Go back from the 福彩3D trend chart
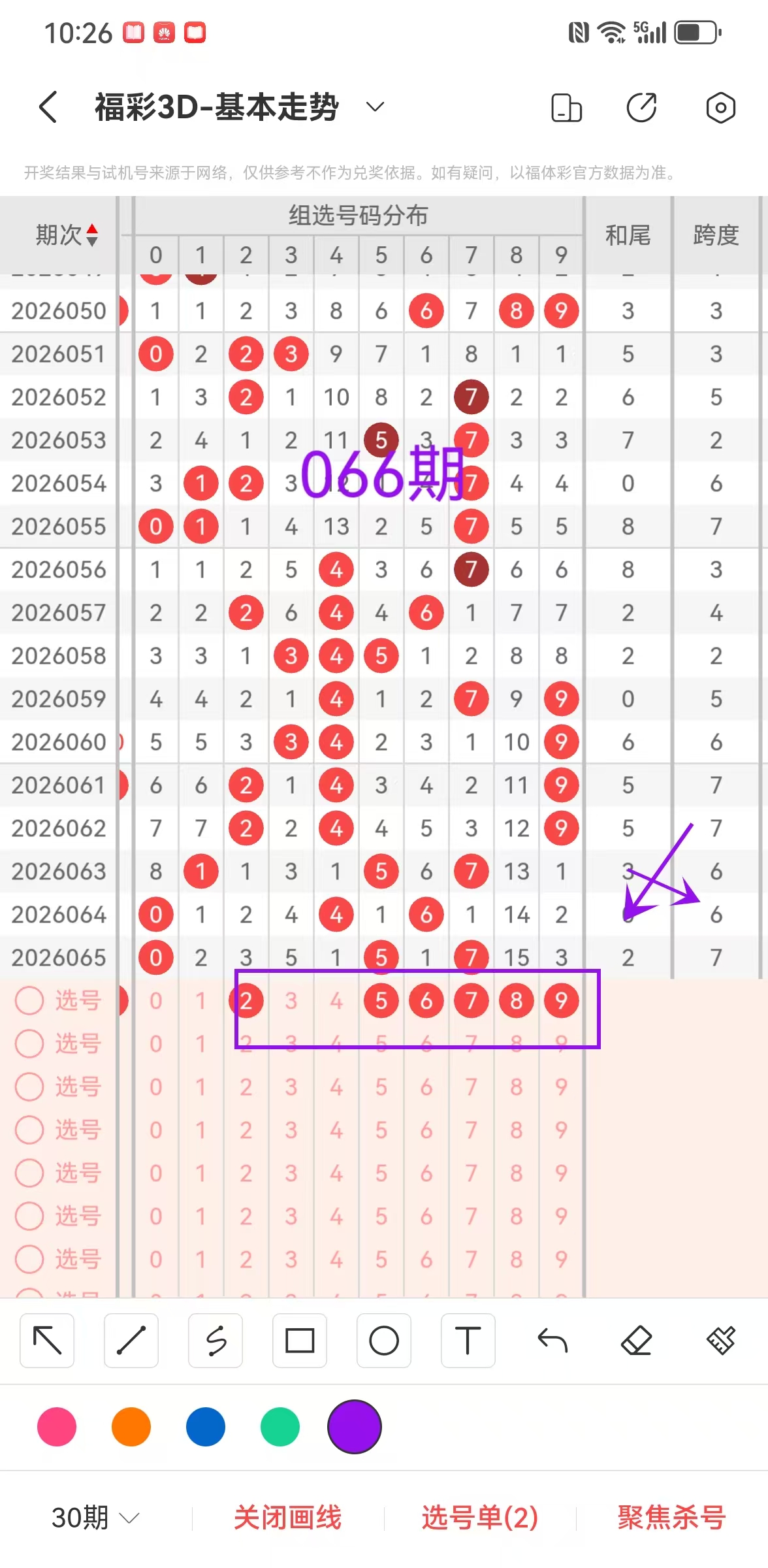The height and width of the screenshot is (1568, 768). (x=48, y=107)
